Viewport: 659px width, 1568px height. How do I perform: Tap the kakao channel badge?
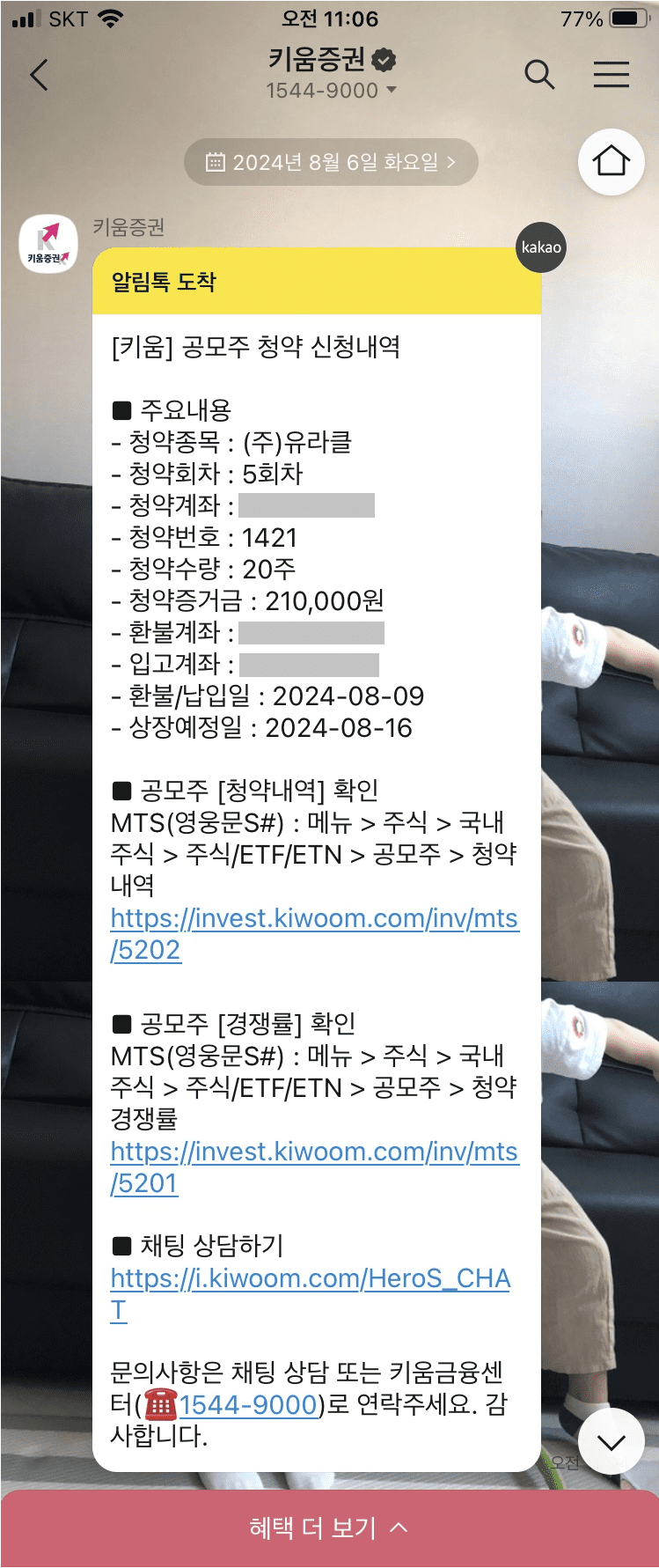coord(540,247)
